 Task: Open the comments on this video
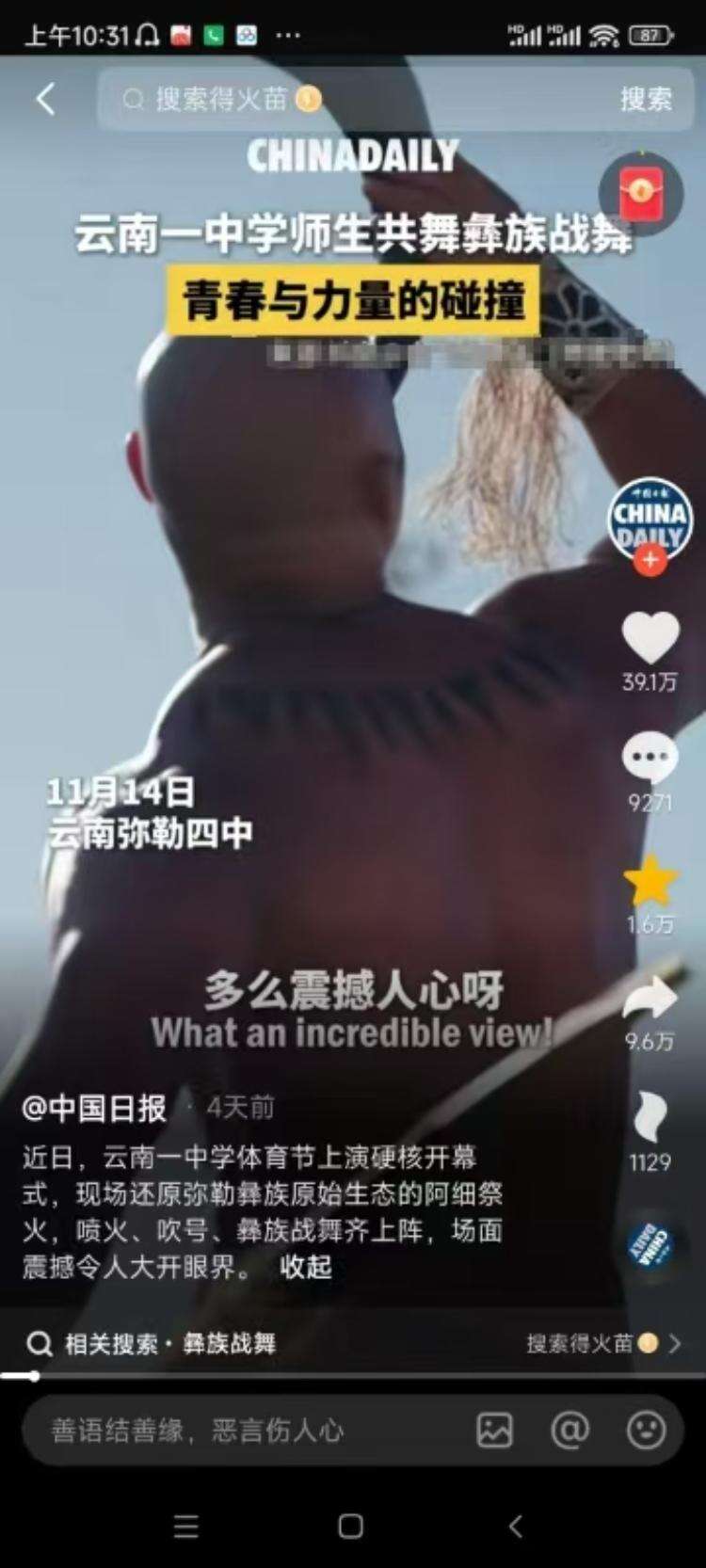(x=650, y=759)
